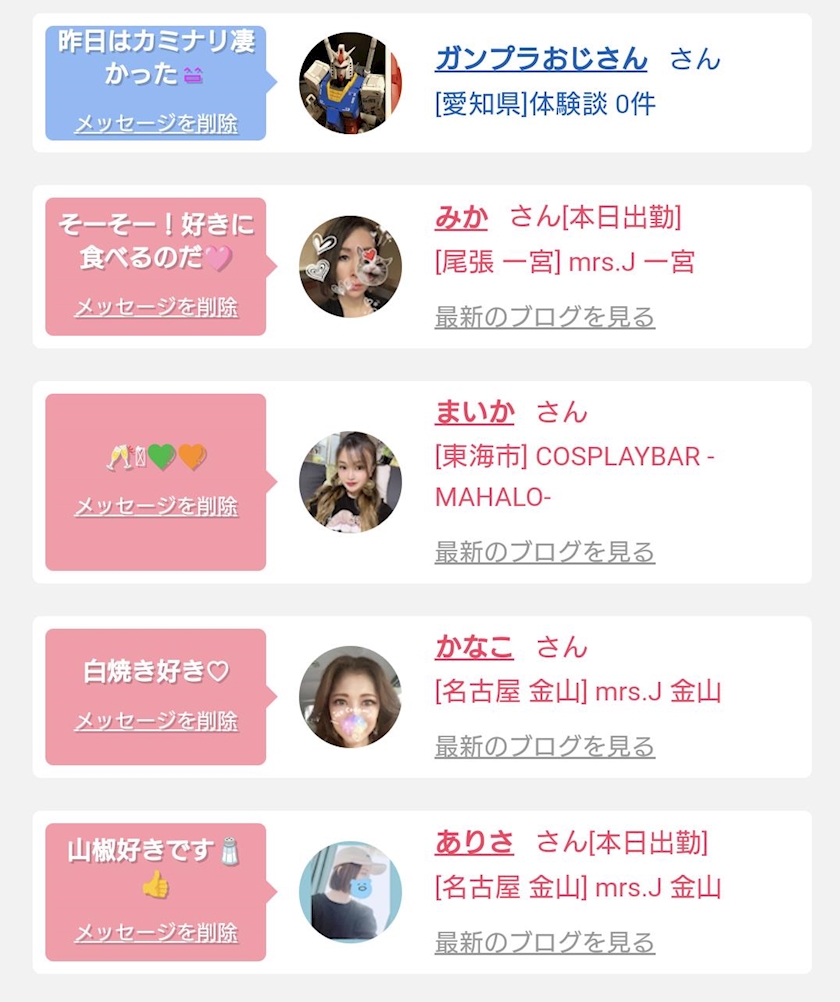The image size is (840, 1002).
Task: Delete the 白焼き好き message
Action: [x=156, y=721]
